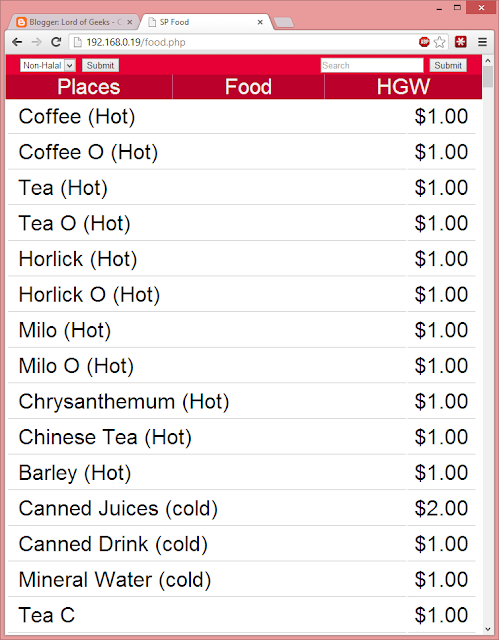Open the Adblock extension icon

click(x=424, y=42)
